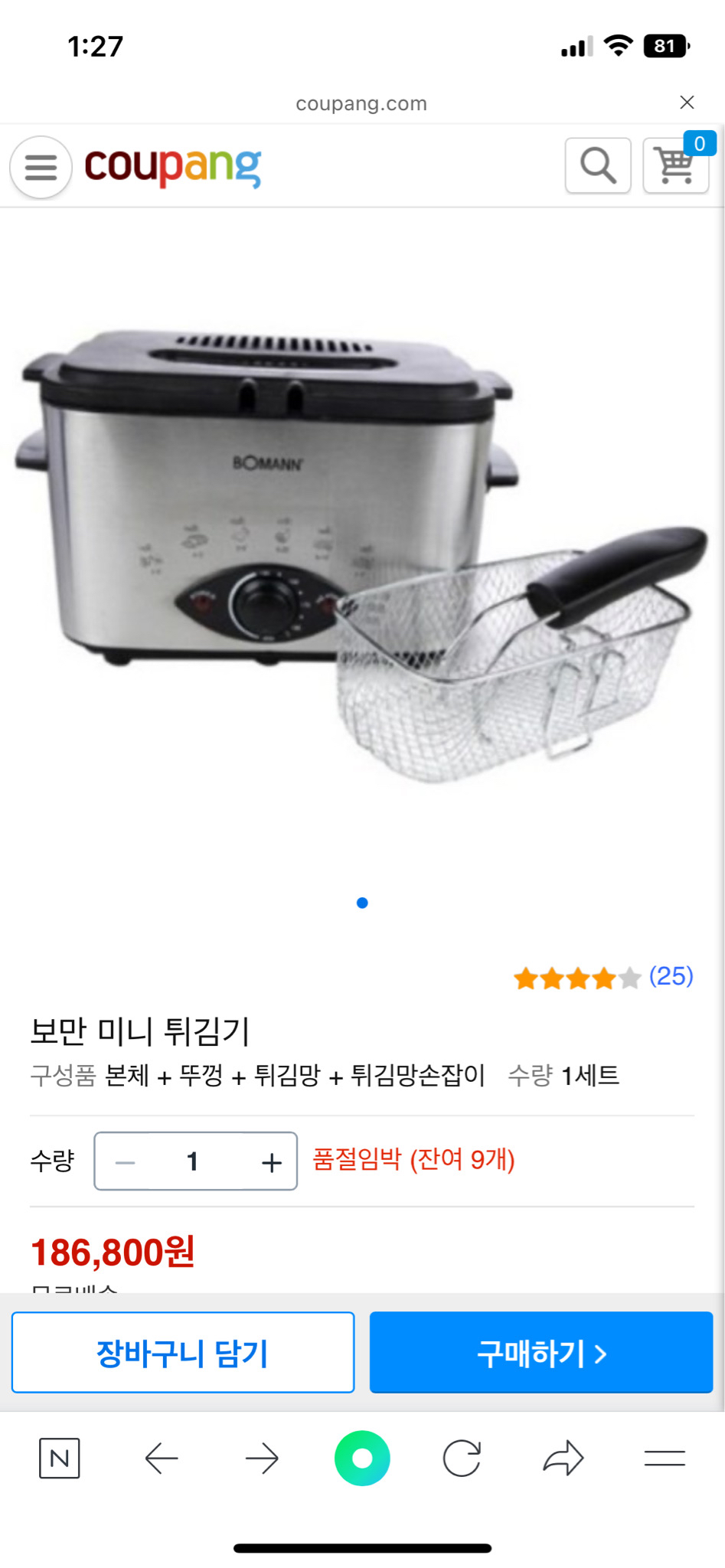Open browser tabs via bottom-right lines icon
This screenshot has width=725, height=1568.
(x=665, y=1458)
